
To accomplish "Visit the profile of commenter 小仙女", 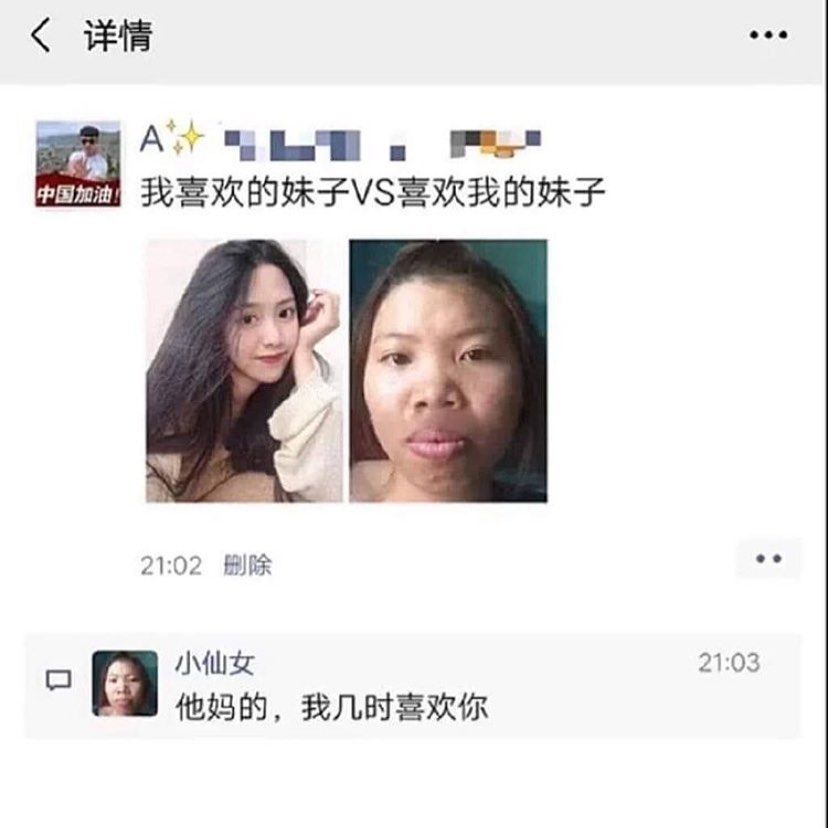I will pos(214,663).
